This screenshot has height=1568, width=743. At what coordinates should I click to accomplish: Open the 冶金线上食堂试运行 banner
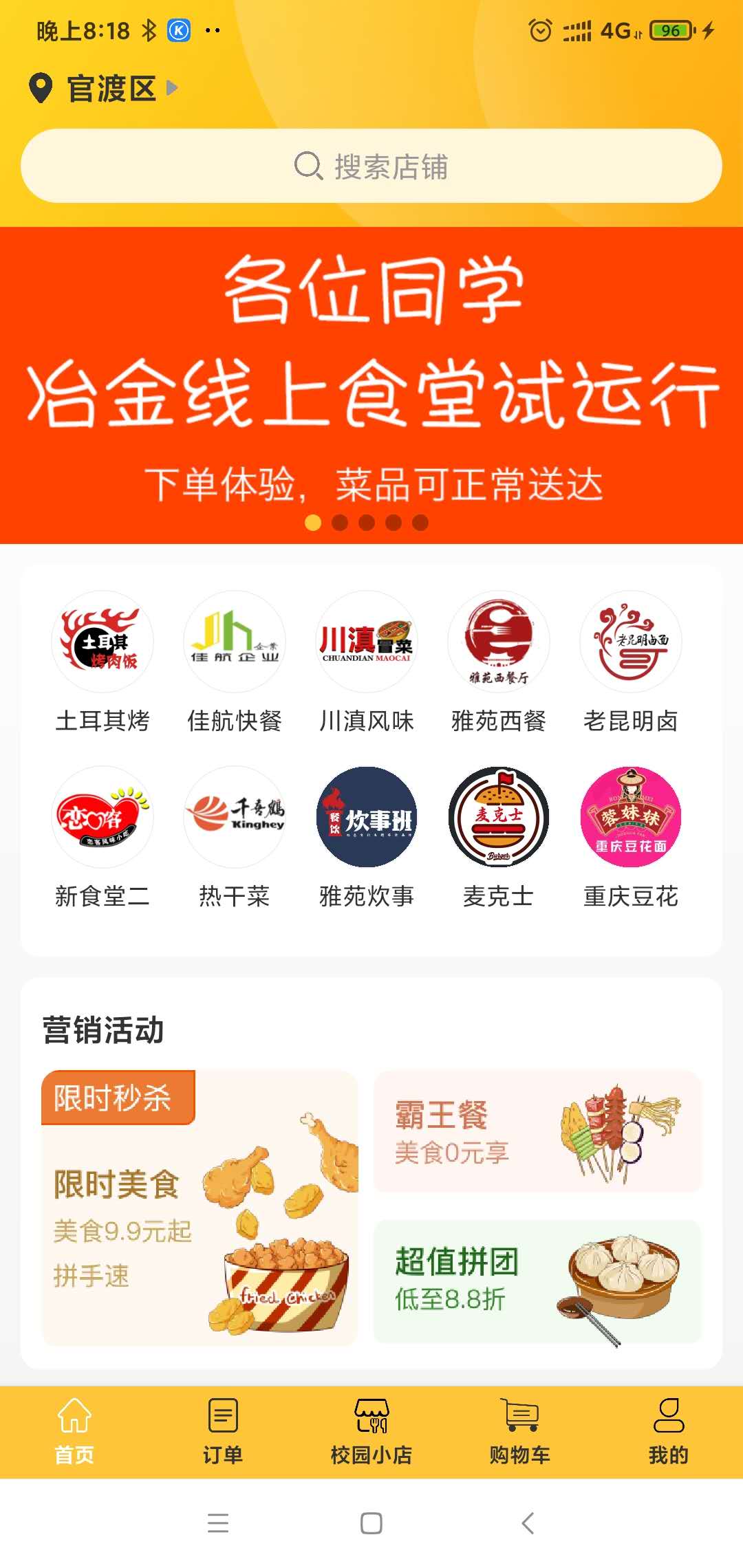point(371,385)
